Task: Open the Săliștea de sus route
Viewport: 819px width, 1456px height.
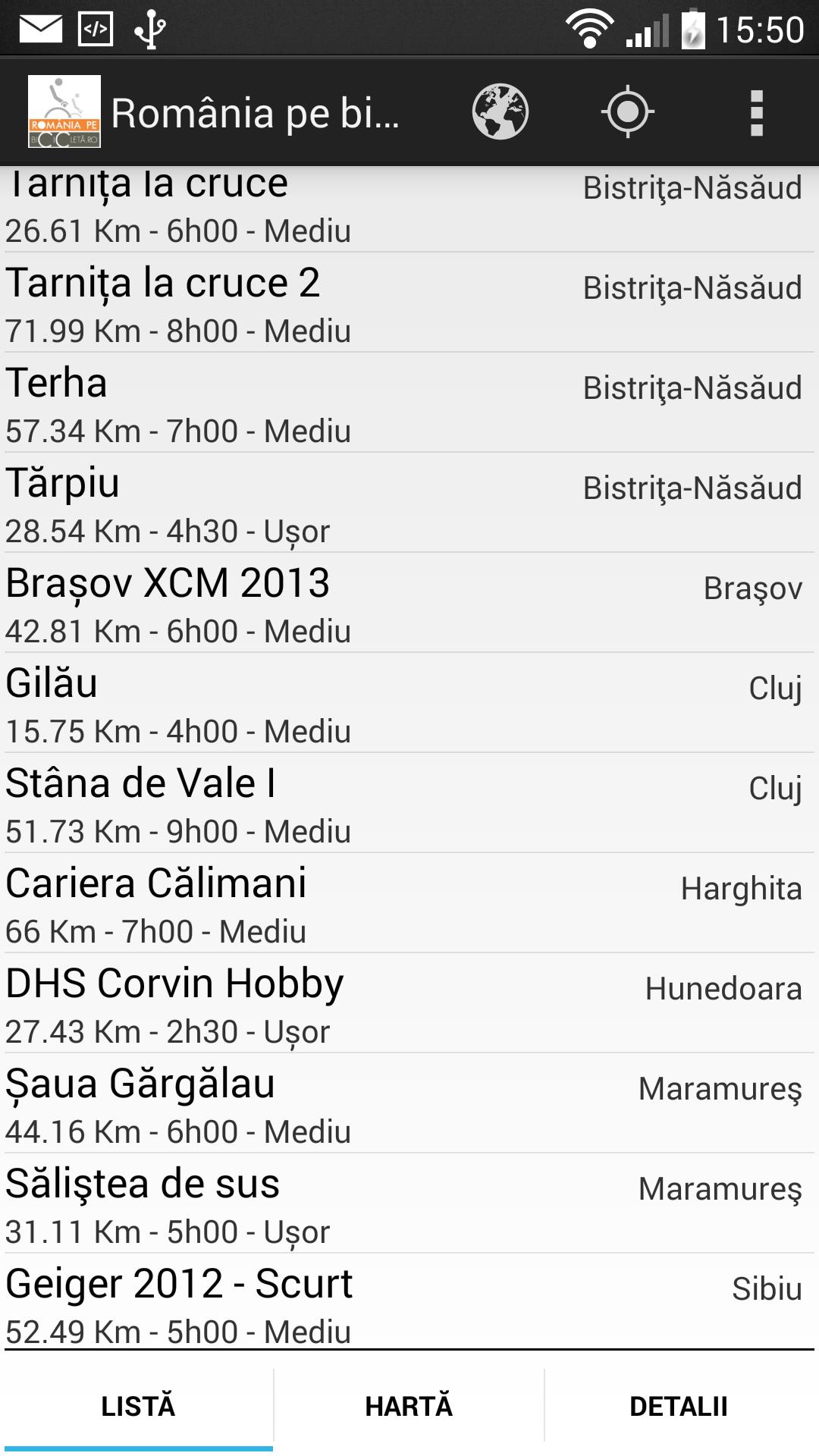Action: coord(409,1203)
